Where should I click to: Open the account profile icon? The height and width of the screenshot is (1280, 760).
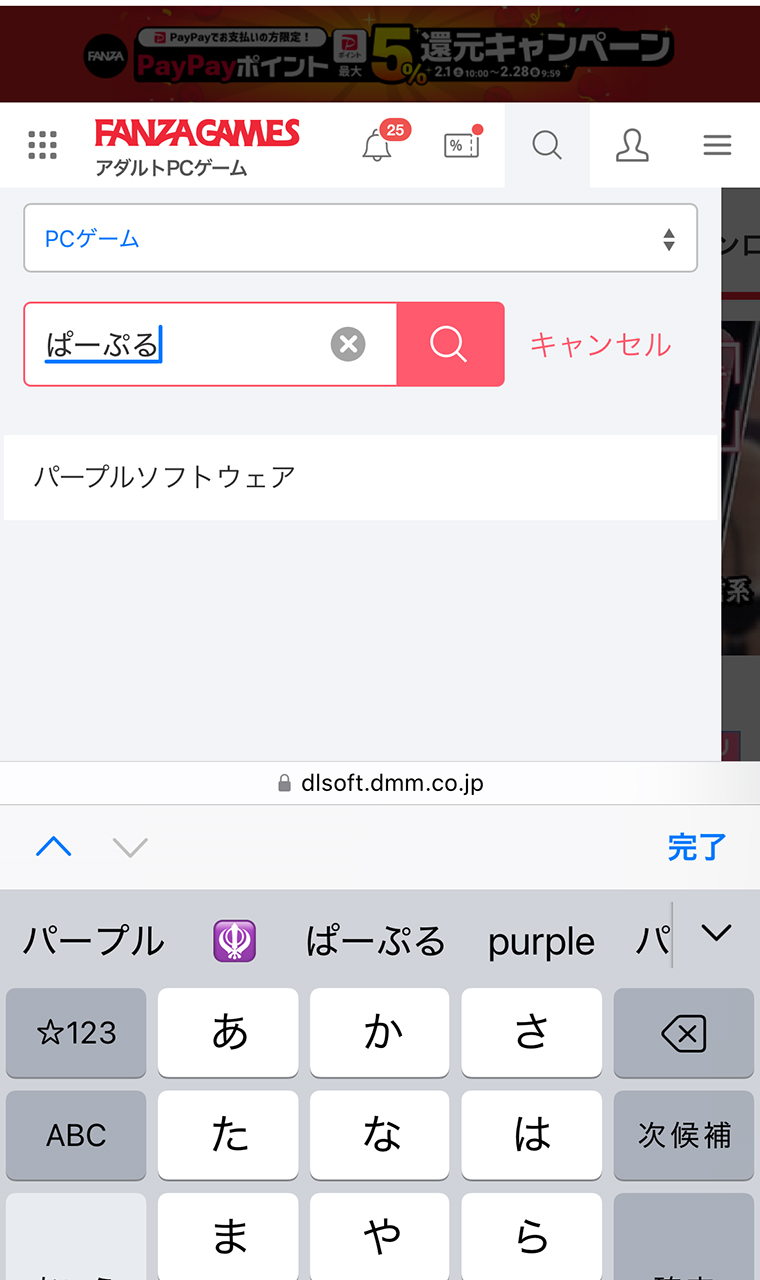(x=632, y=146)
